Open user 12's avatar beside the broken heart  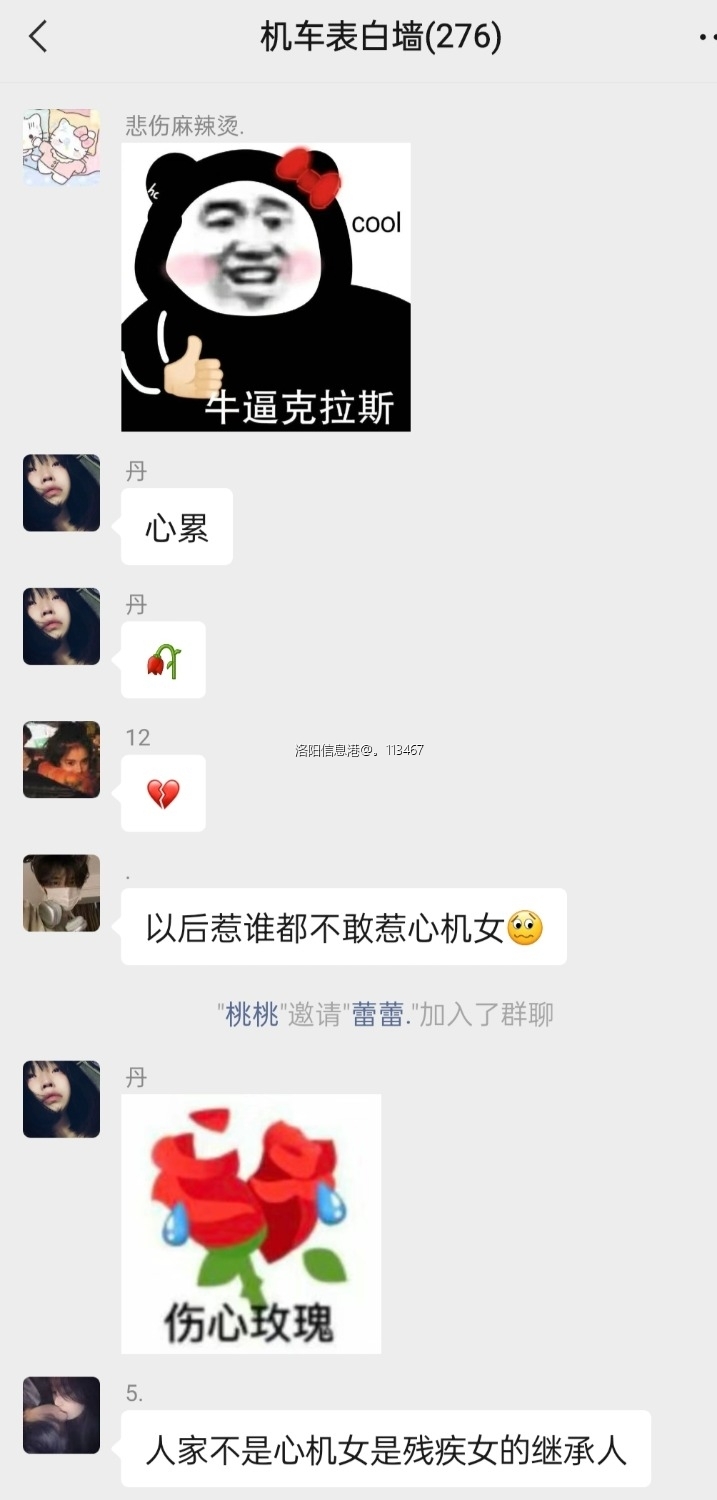[61, 759]
